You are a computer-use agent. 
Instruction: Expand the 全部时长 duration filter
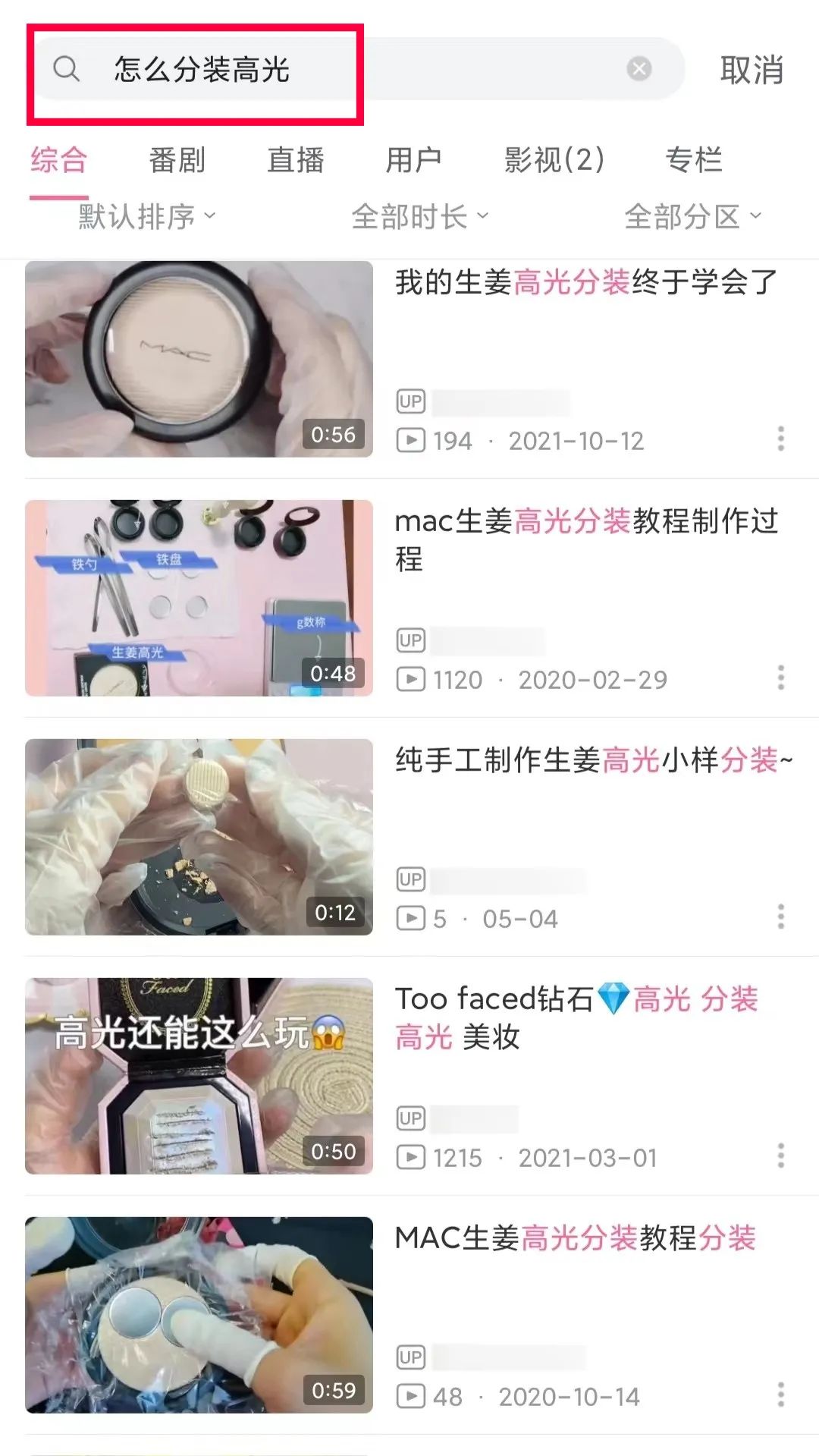(419, 217)
